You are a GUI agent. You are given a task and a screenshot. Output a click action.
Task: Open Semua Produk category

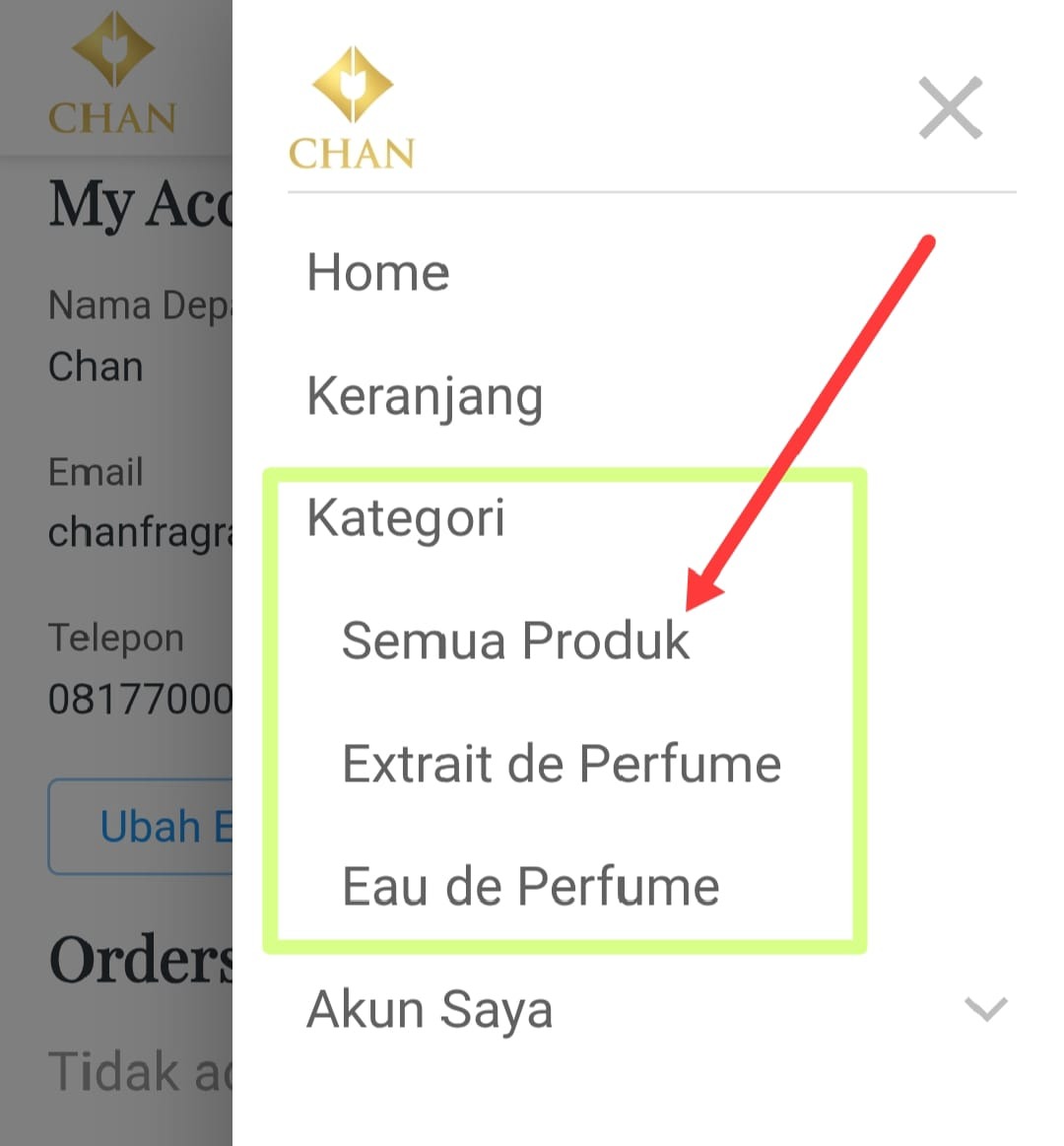pyautogui.click(x=515, y=640)
